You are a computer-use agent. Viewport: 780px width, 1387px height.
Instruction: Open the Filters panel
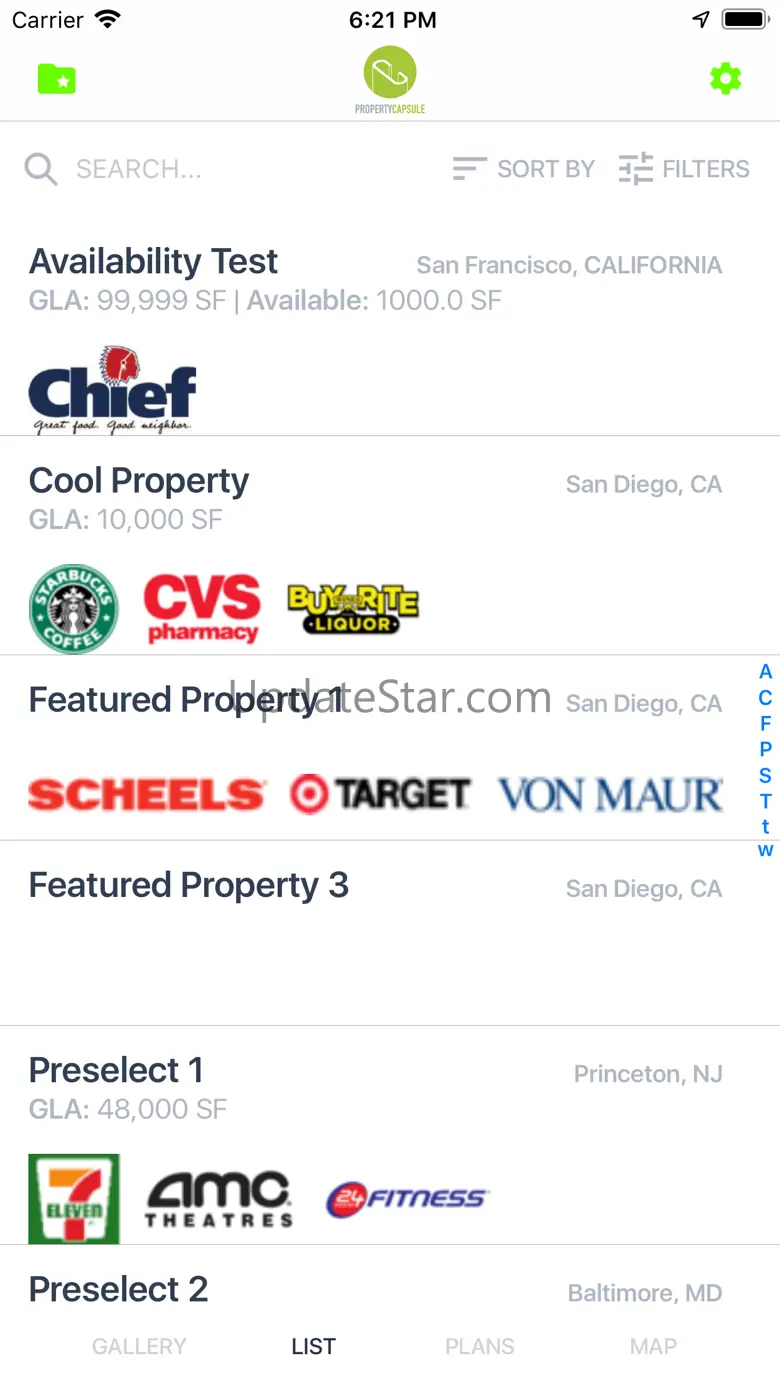[684, 169]
